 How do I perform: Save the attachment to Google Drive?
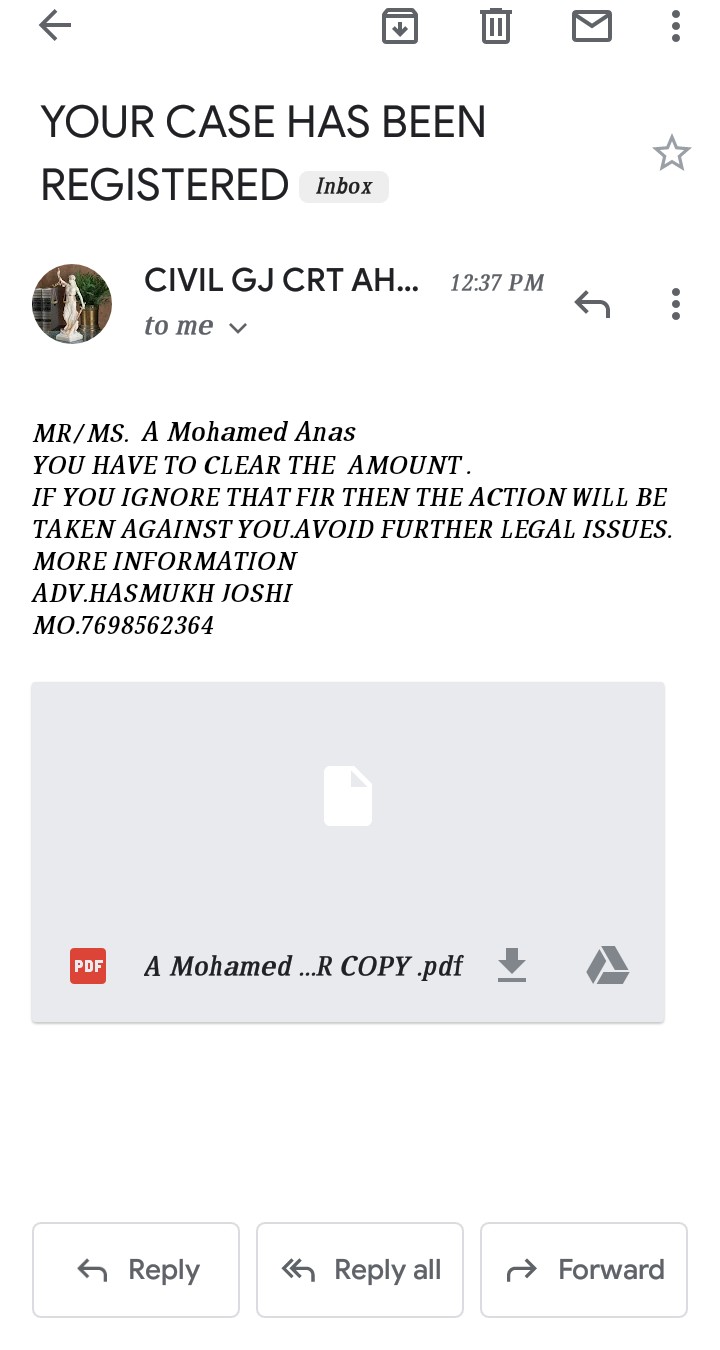pyautogui.click(x=607, y=966)
